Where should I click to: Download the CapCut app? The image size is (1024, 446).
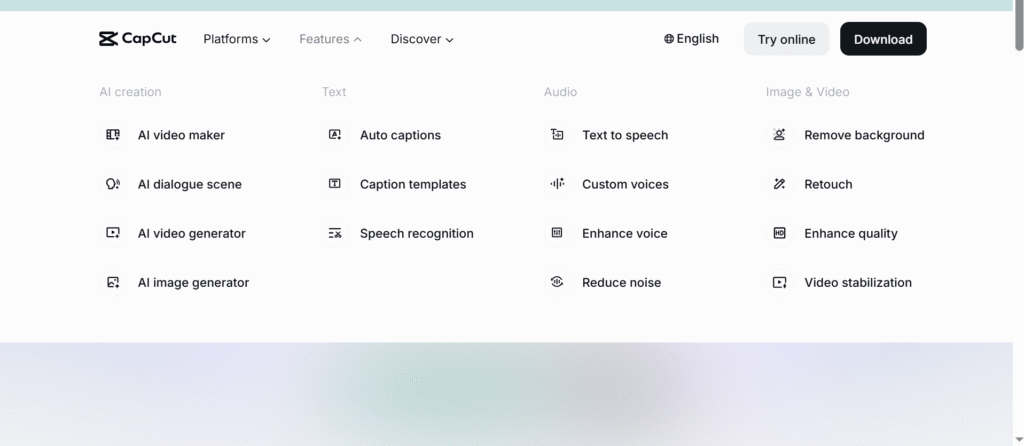click(x=883, y=39)
